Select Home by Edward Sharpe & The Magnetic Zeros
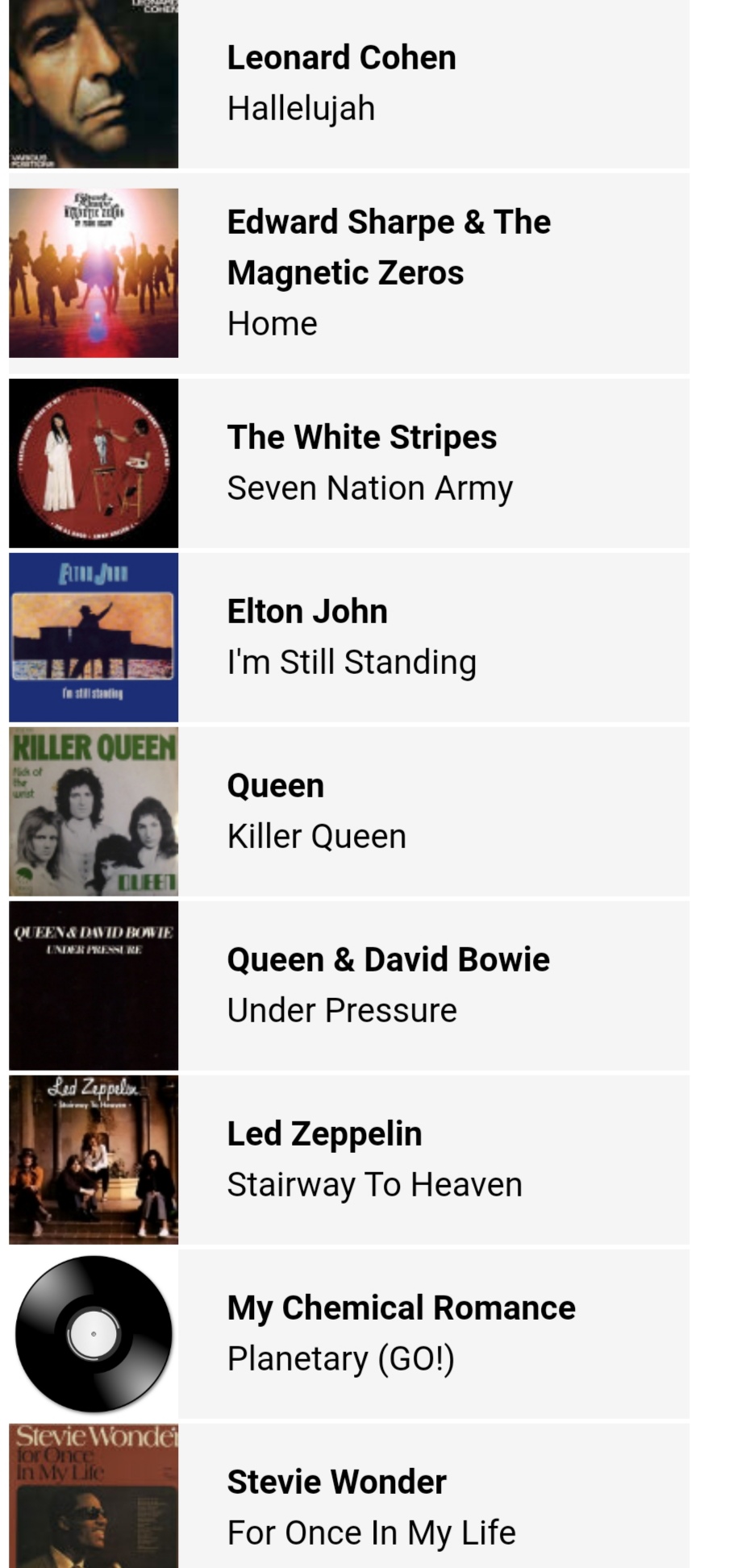Viewport: 733px width, 1568px height. point(349,273)
